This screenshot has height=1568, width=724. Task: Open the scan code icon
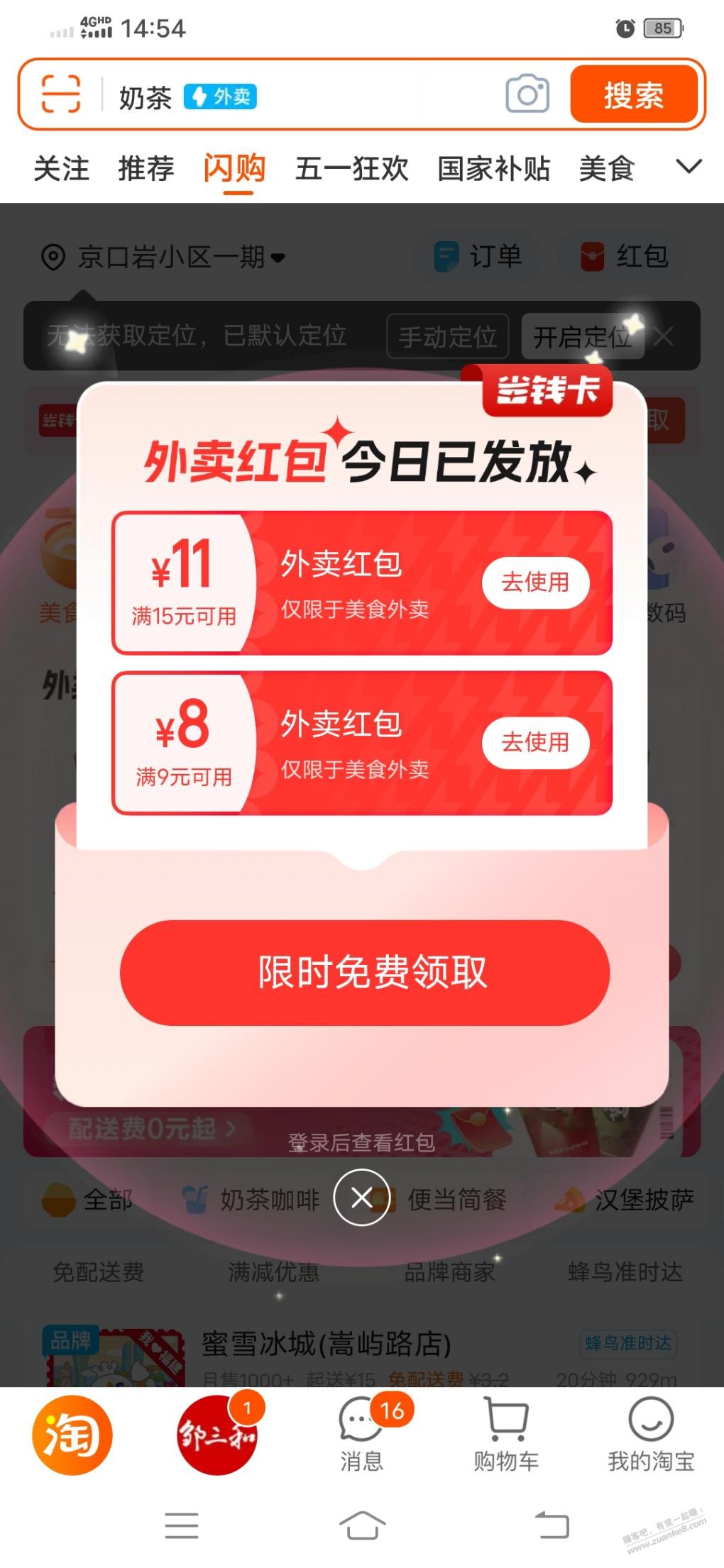pos(61,94)
